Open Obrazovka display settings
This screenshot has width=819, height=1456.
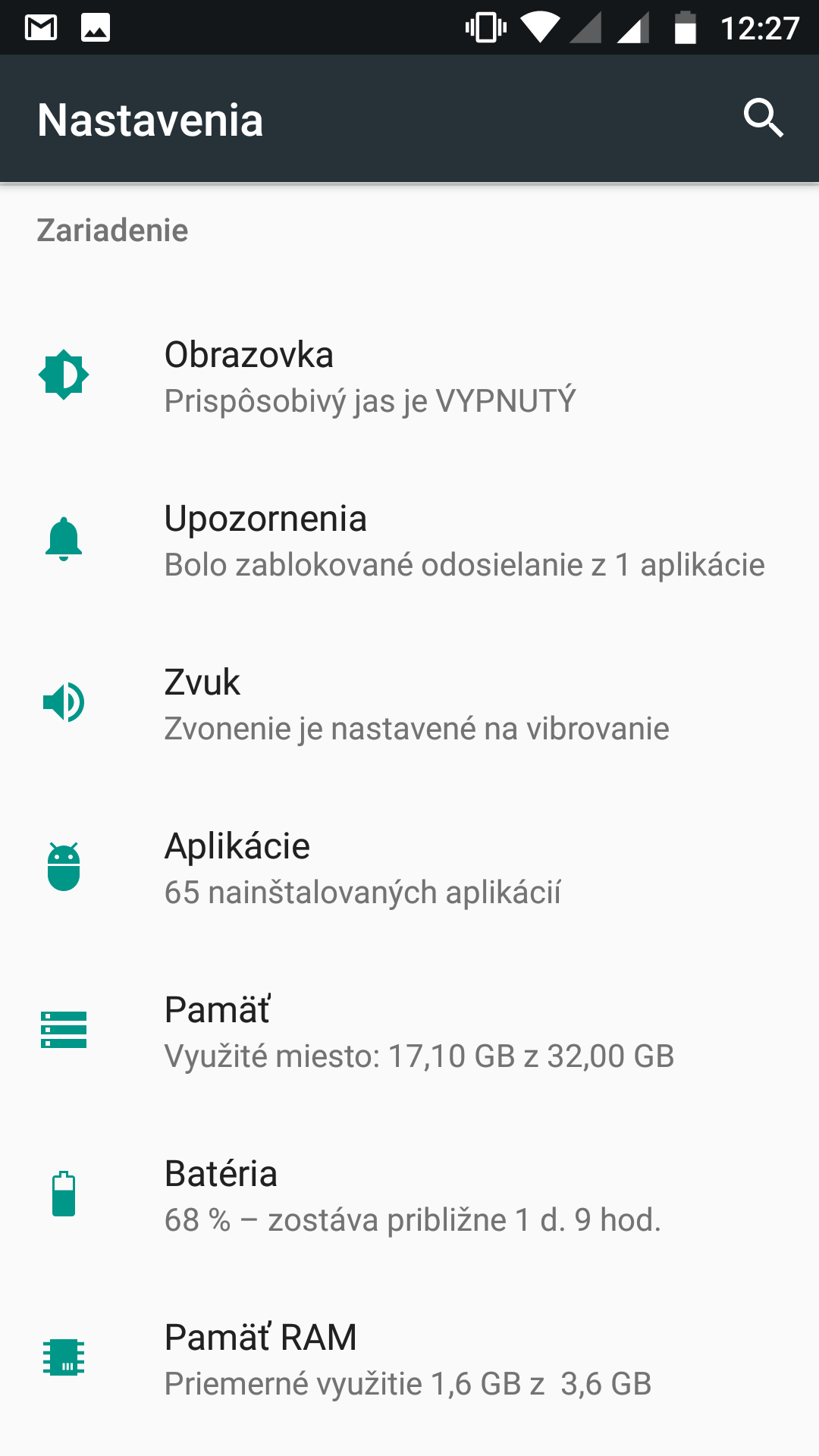coord(409,377)
